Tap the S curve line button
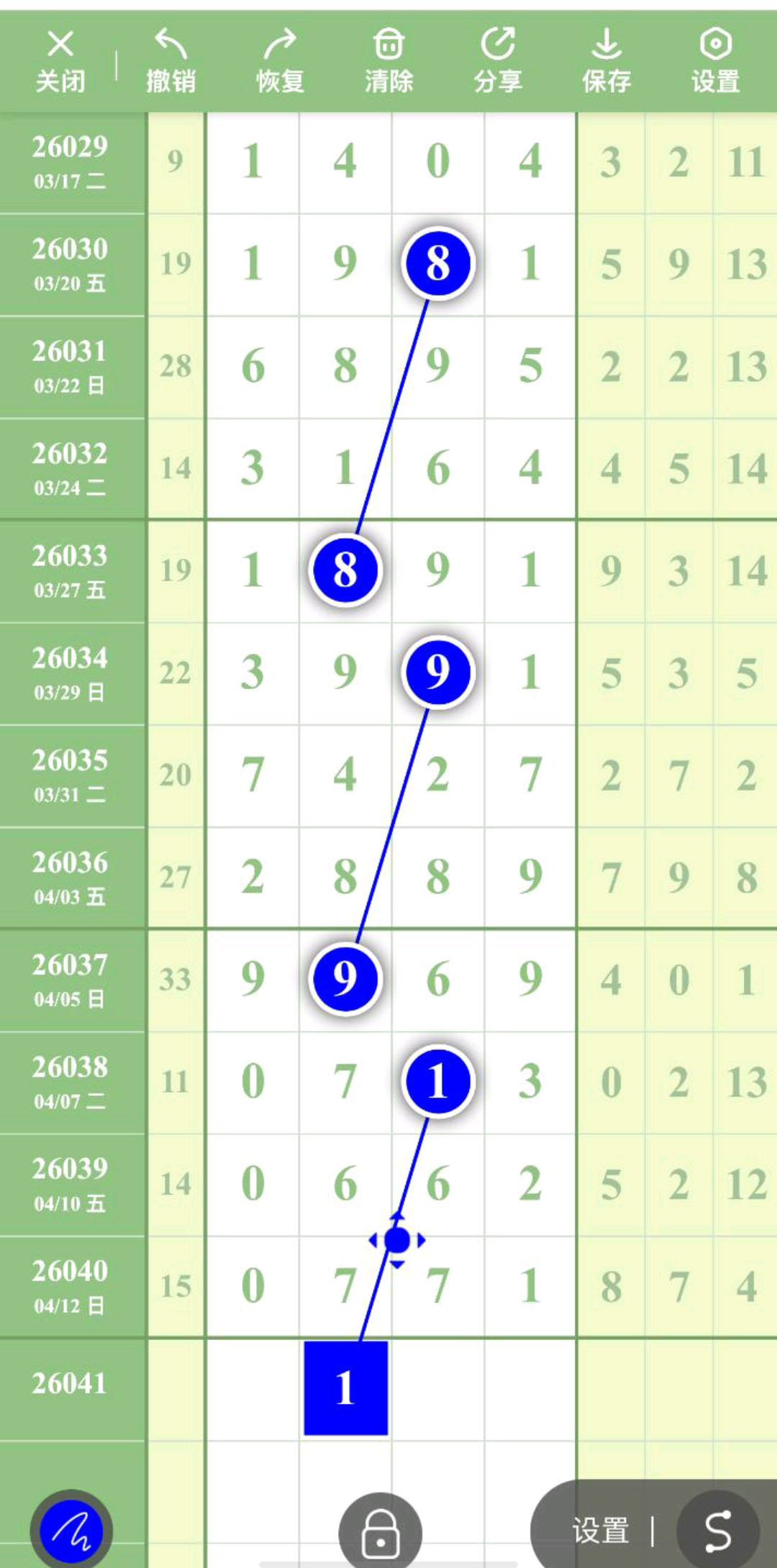777x1568 pixels. tap(717, 1531)
